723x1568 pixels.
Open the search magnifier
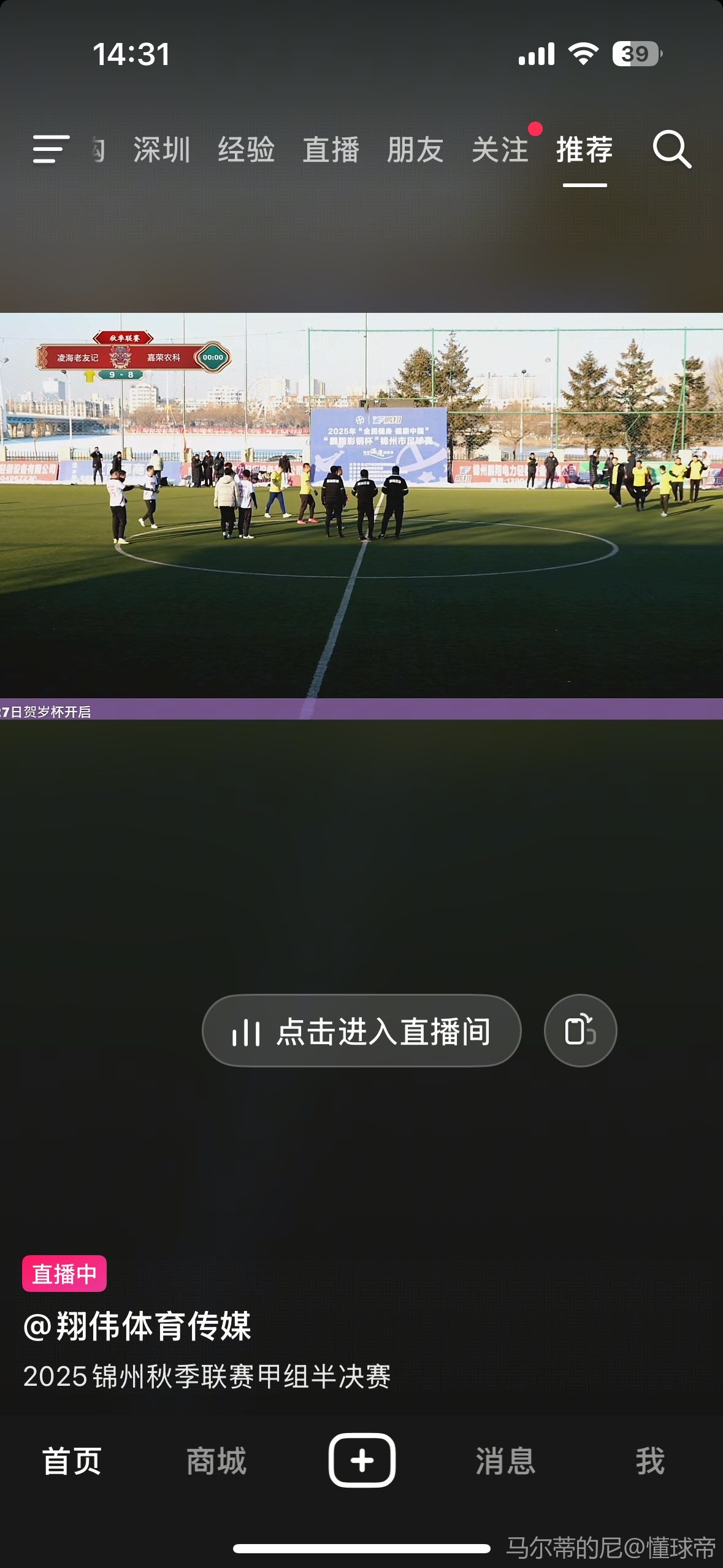tap(671, 149)
